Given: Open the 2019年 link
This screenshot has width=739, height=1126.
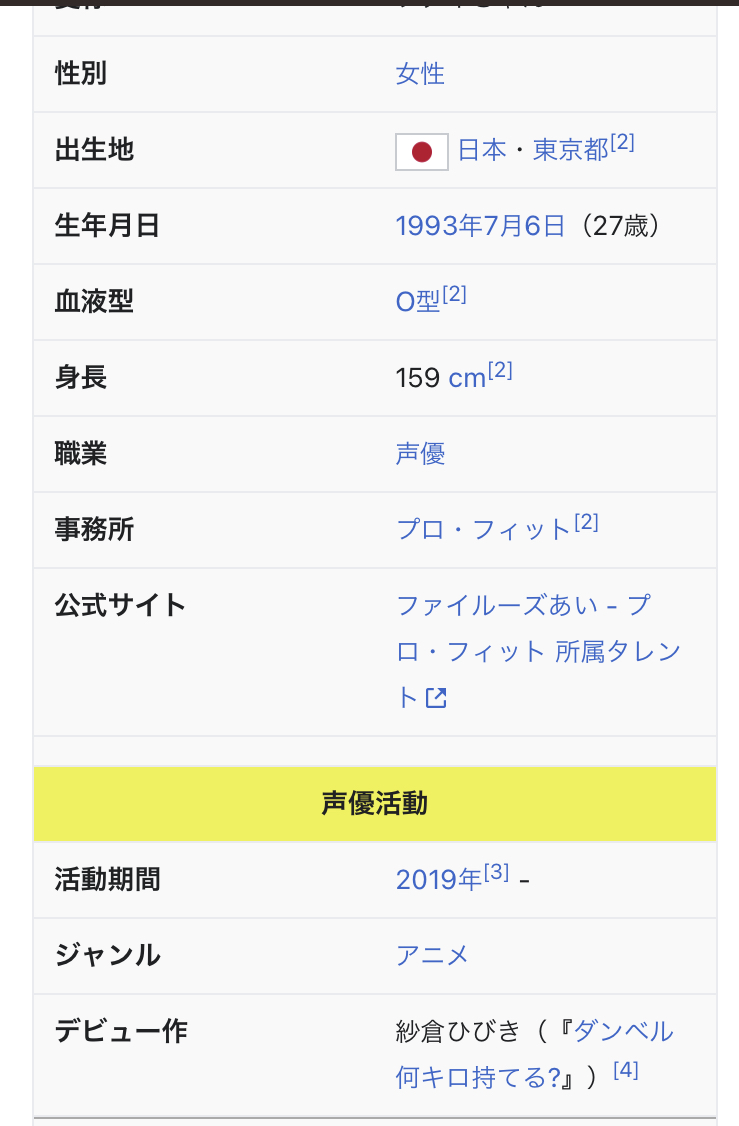Looking at the screenshot, I should [439, 880].
